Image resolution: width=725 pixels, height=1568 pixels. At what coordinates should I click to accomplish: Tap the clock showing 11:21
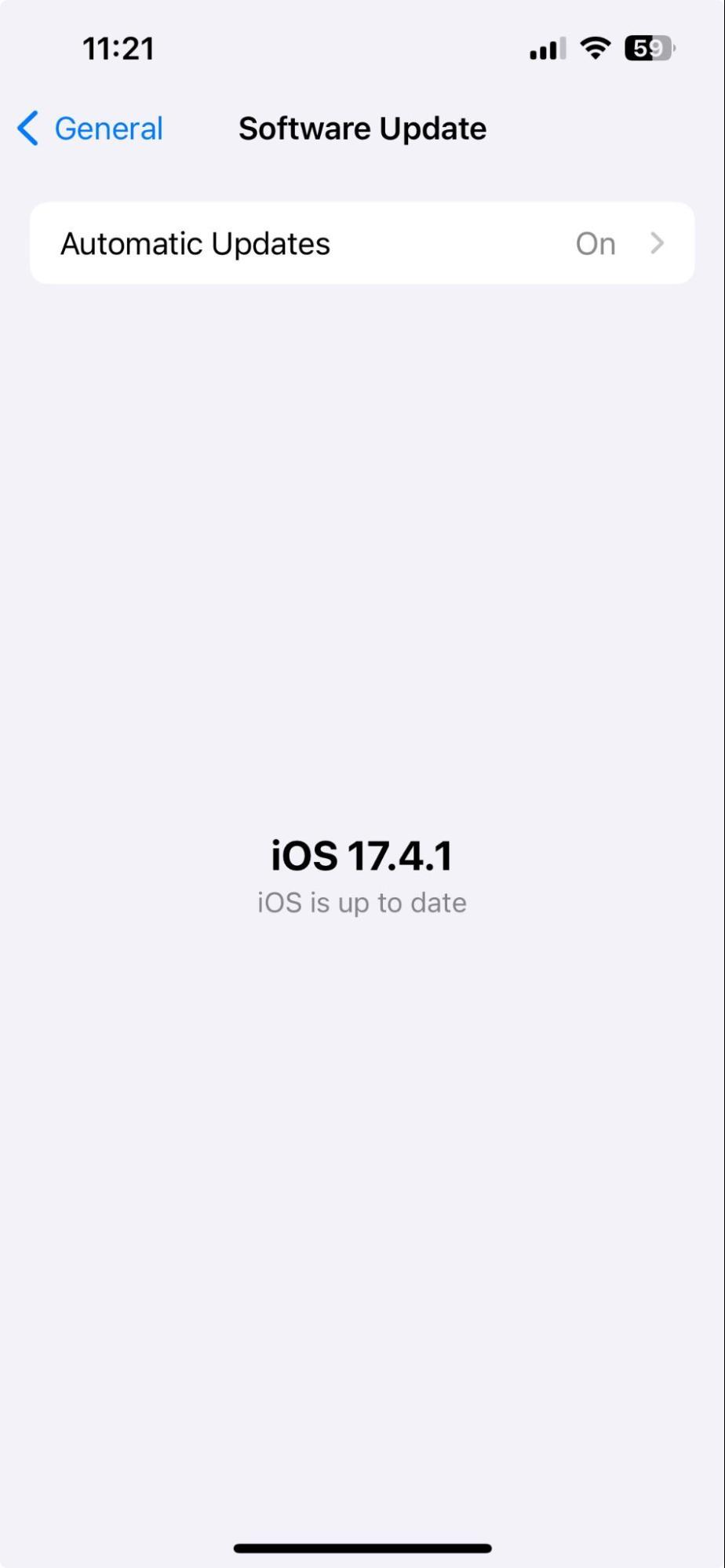119,48
